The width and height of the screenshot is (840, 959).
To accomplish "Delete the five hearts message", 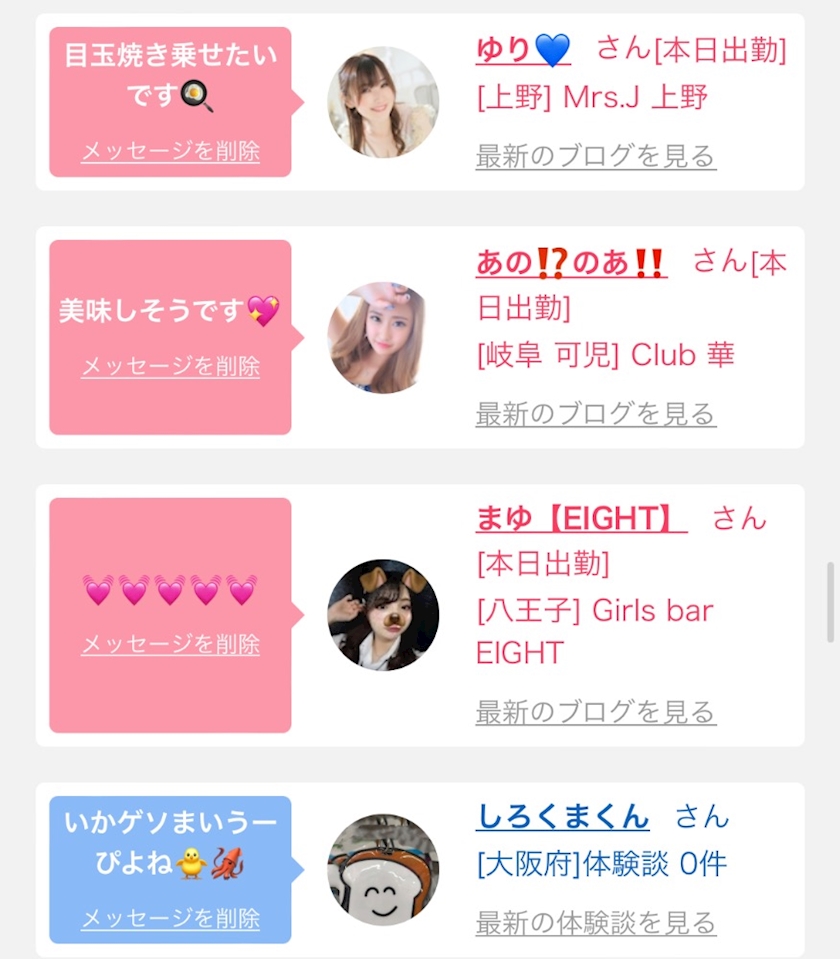I will point(170,644).
